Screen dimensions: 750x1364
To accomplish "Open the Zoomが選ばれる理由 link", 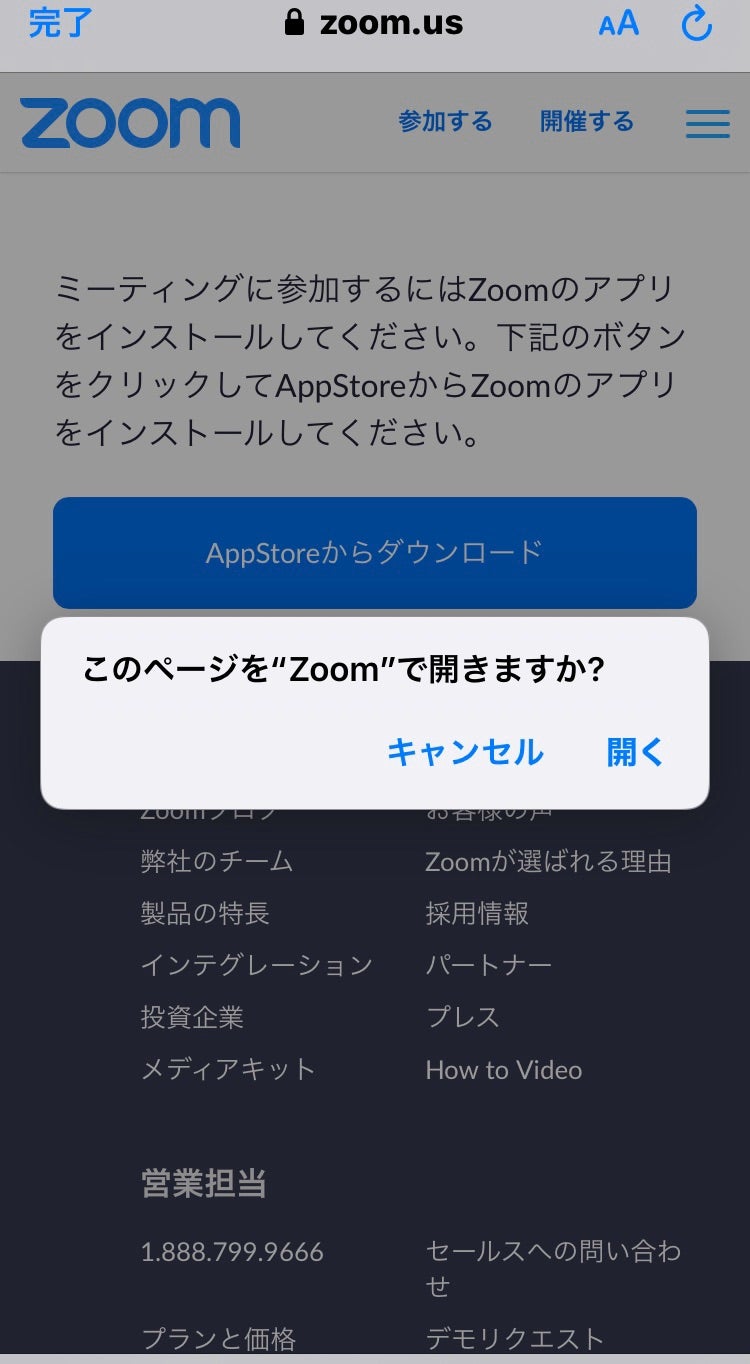I will 548,861.
